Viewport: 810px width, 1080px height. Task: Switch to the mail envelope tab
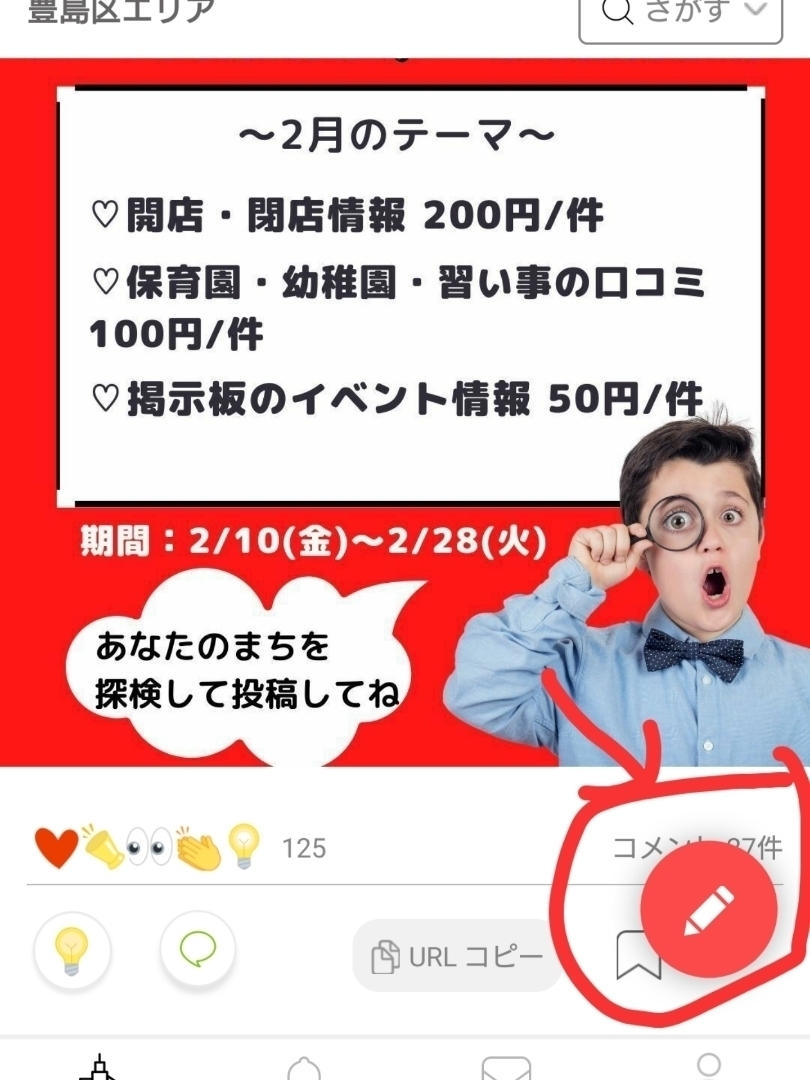coord(506,1067)
